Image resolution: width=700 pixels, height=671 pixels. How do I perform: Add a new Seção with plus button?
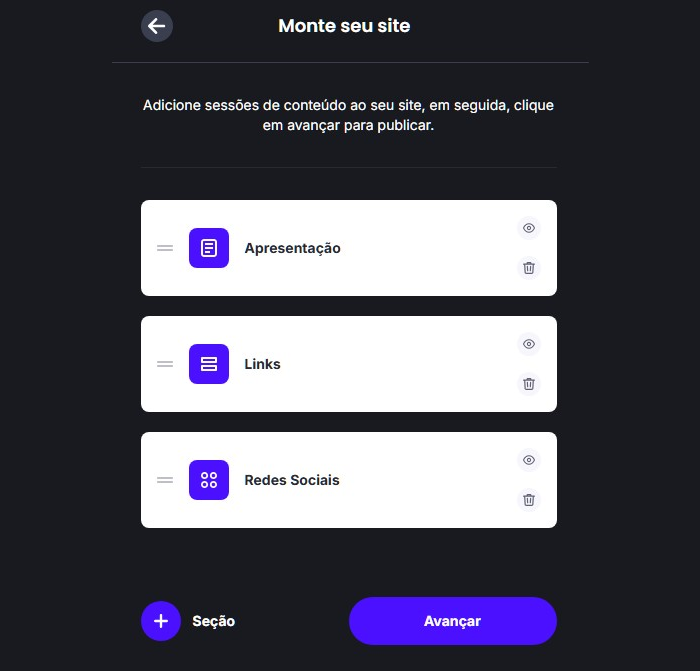[x=161, y=621]
